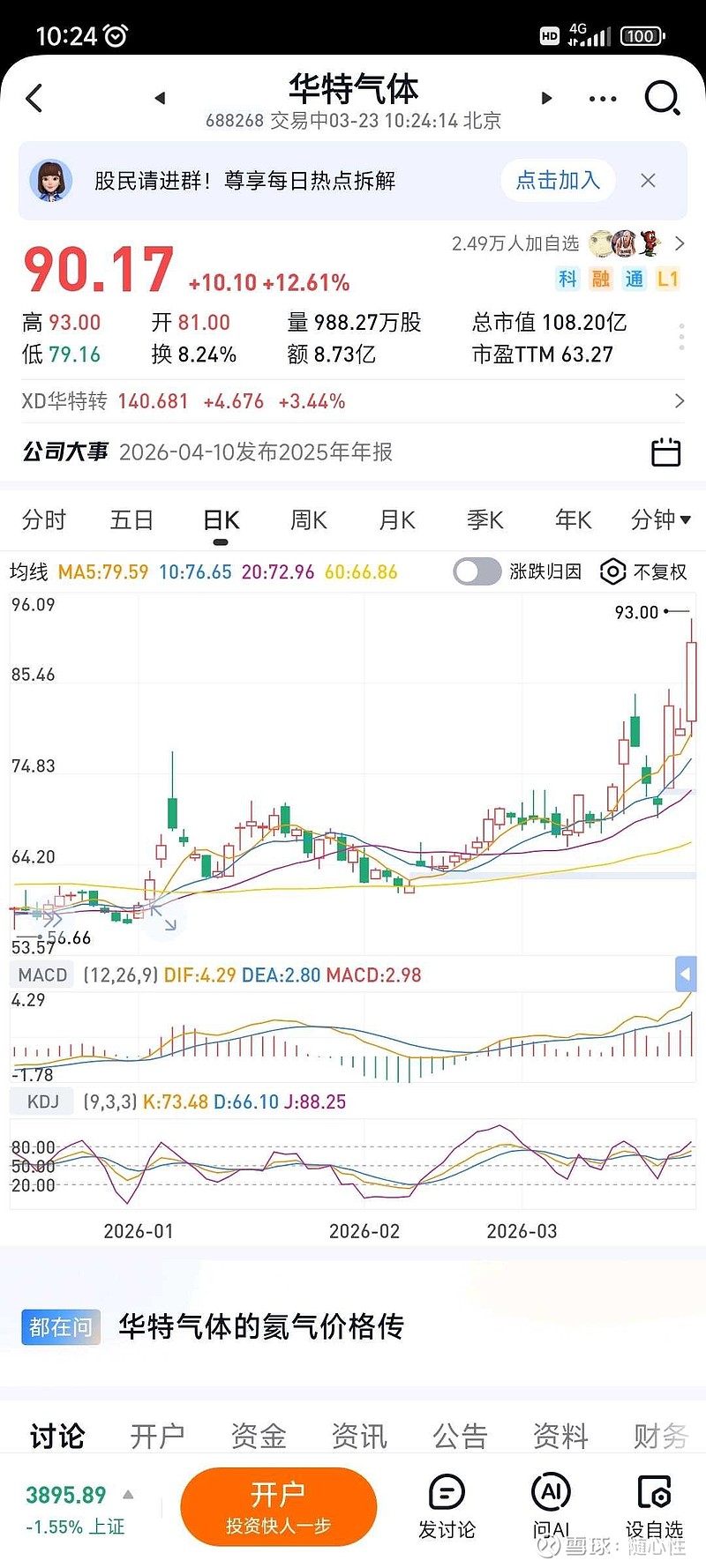Tap the blue chevron beside MACD panel
706x1568 pixels.
tap(686, 974)
